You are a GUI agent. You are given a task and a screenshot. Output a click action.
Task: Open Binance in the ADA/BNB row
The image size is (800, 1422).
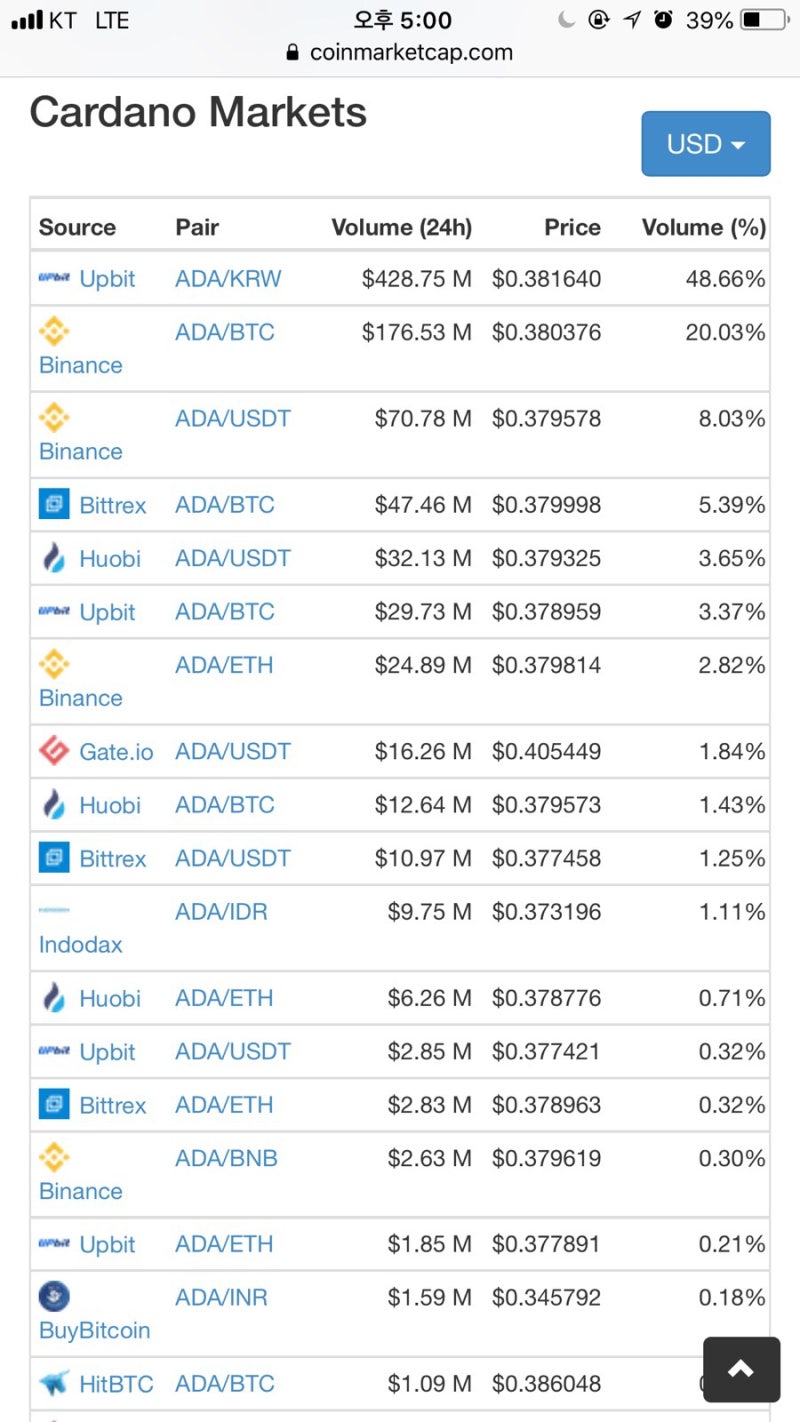tap(80, 1191)
